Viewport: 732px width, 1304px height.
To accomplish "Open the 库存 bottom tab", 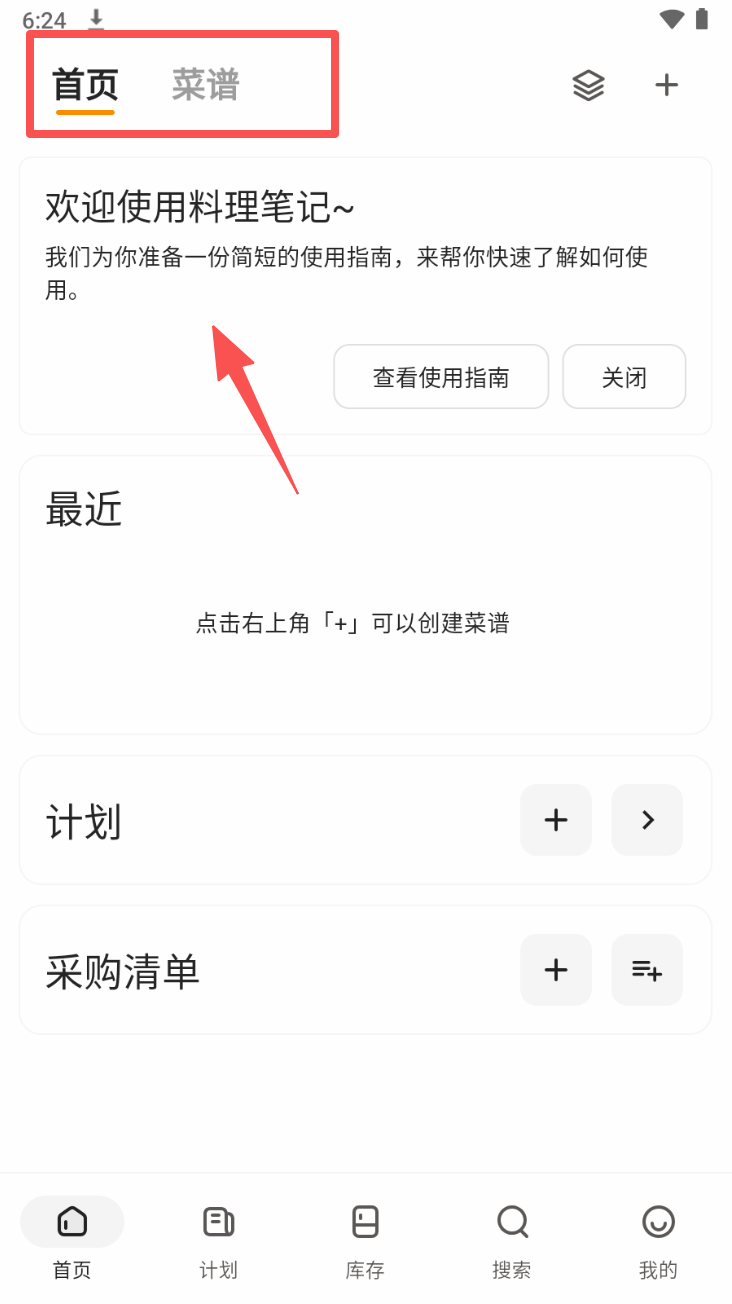I will pos(365,1240).
